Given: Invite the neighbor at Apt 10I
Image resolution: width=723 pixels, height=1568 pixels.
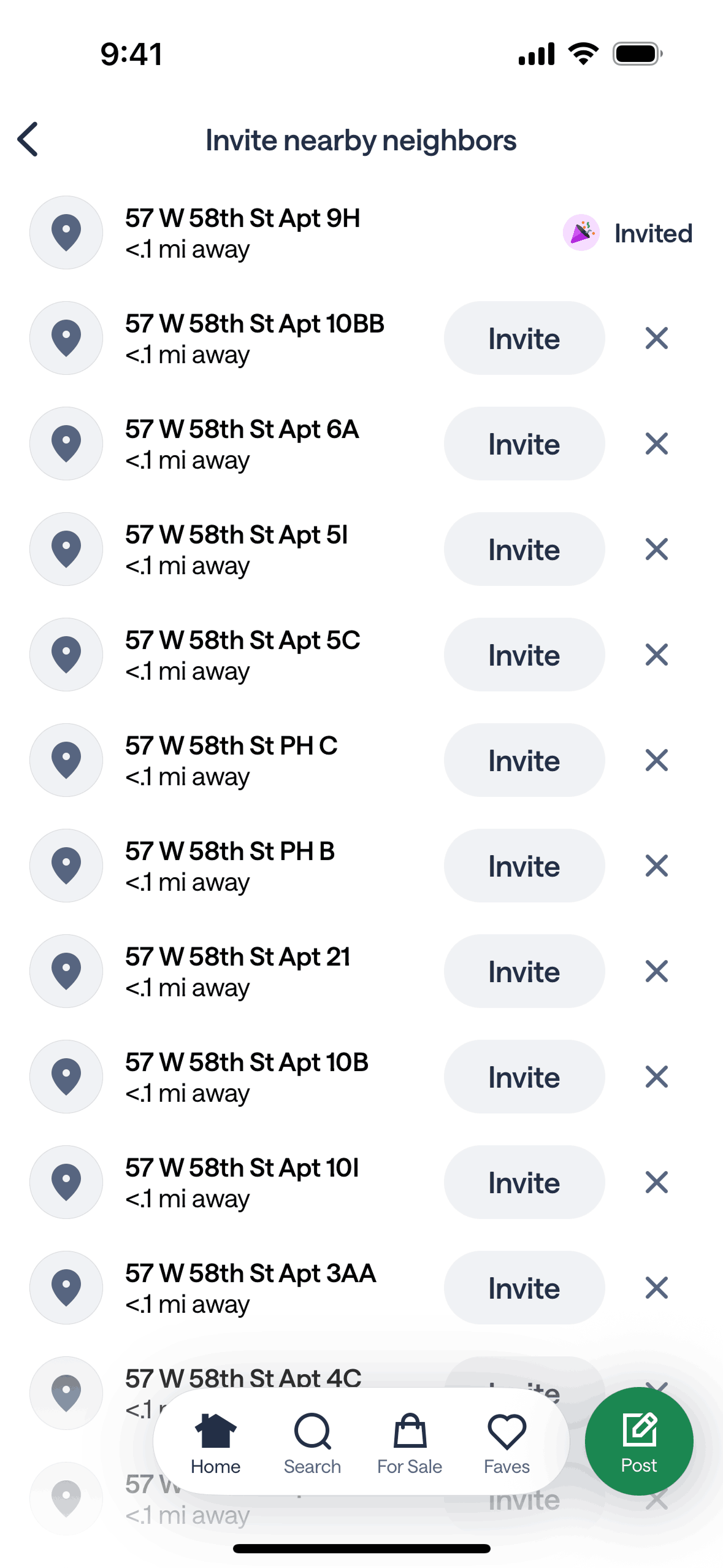Looking at the screenshot, I should point(524,1182).
